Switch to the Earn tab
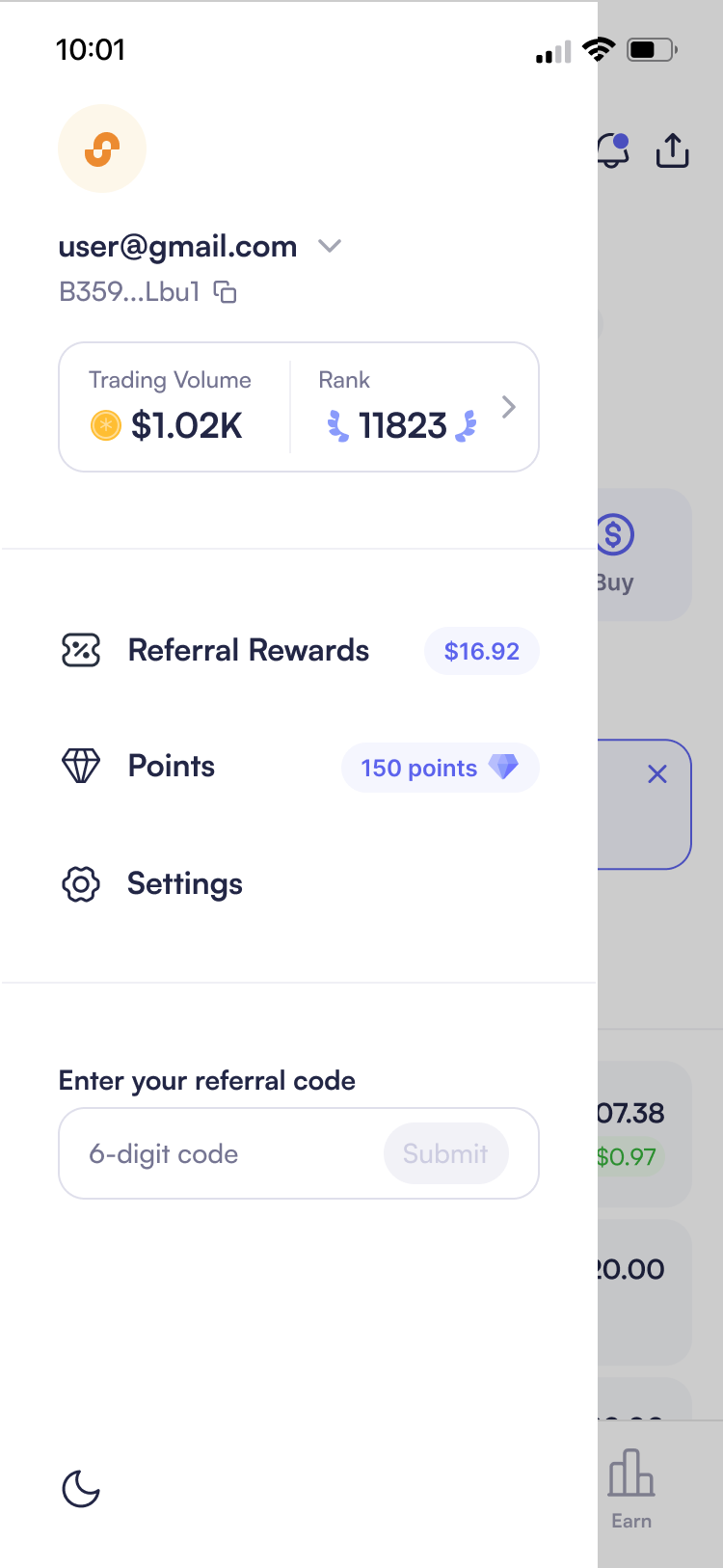The image size is (723, 1568). click(631, 1489)
